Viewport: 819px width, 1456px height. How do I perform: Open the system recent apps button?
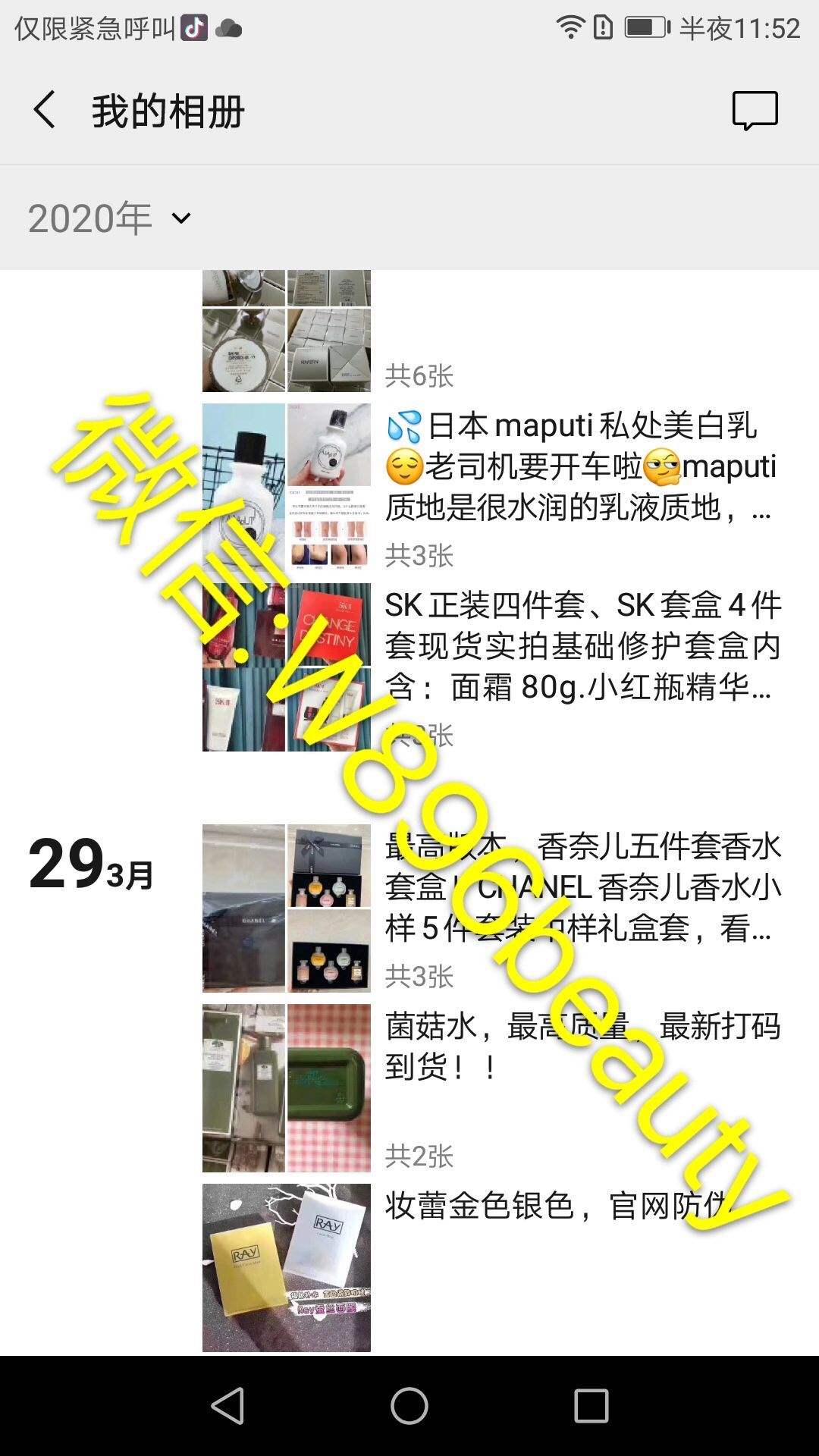point(591,1406)
